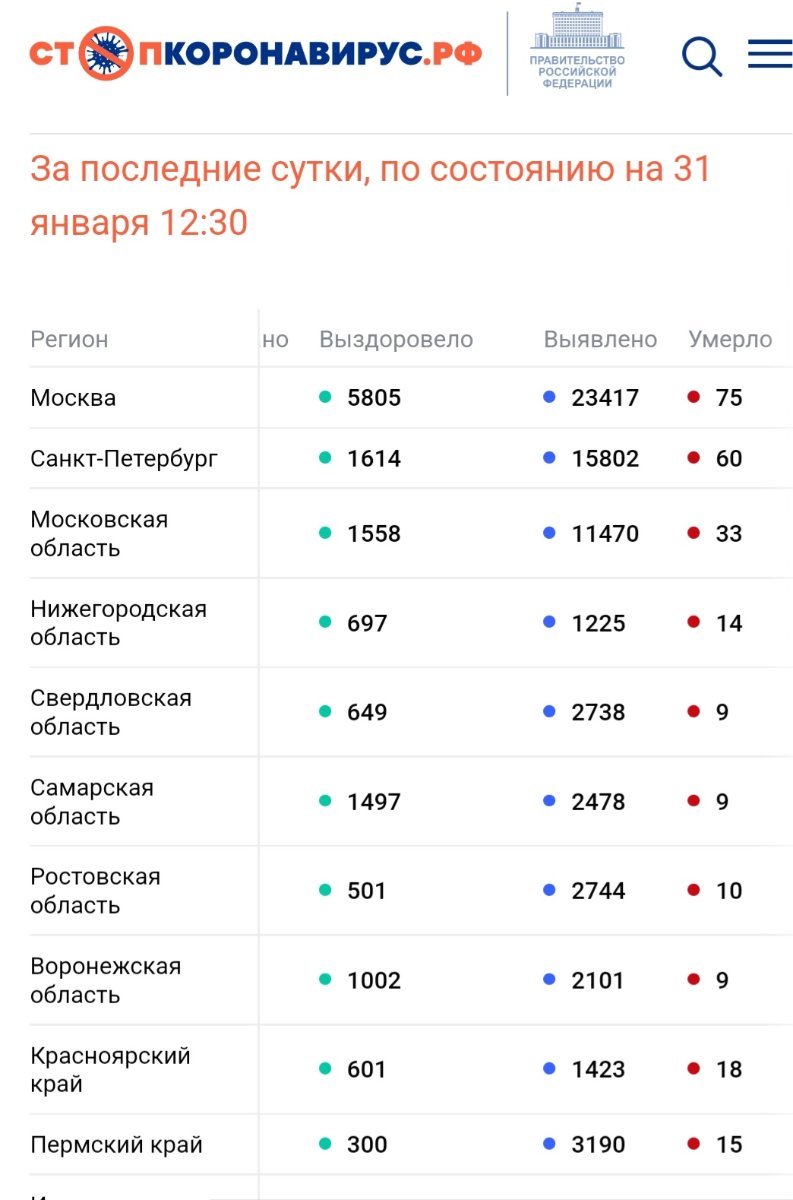
Task: Tap the Стопкоронавирус.рф logo to go home
Action: click(255, 54)
